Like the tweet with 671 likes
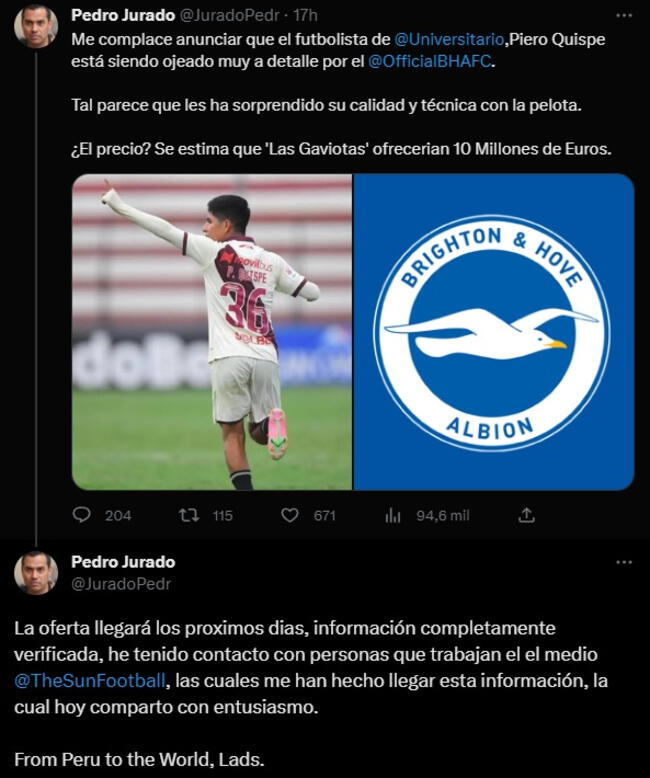This screenshot has width=650, height=778. coord(290,515)
